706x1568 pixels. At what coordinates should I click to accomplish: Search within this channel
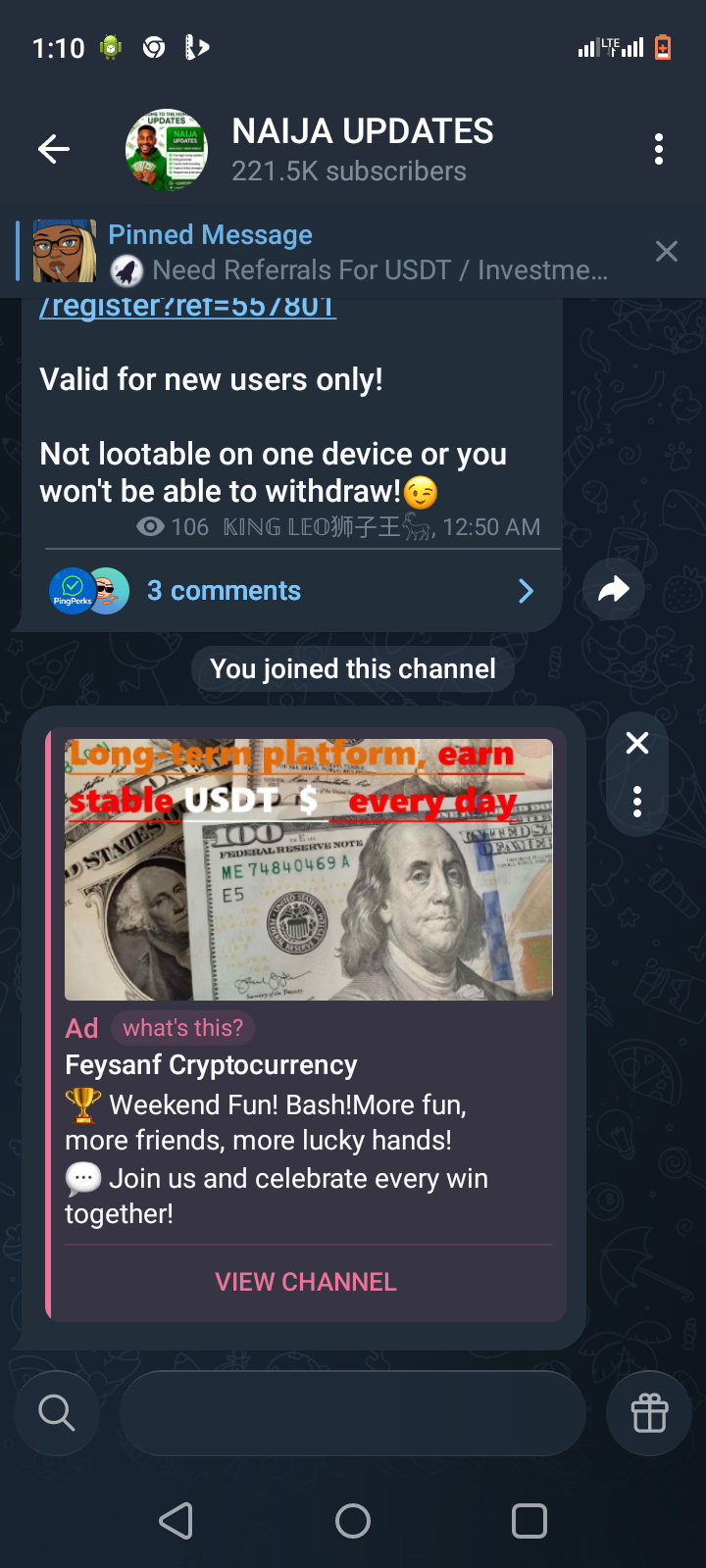click(x=56, y=1413)
